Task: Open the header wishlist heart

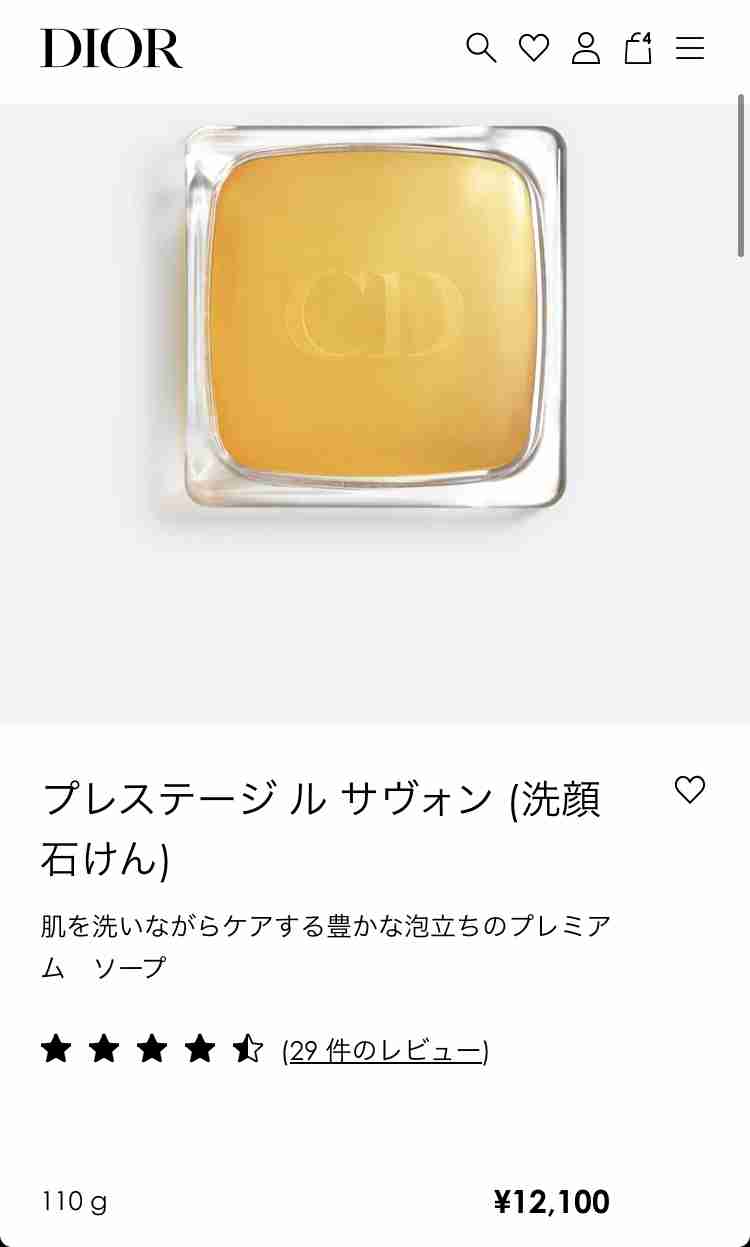Action: pos(535,48)
